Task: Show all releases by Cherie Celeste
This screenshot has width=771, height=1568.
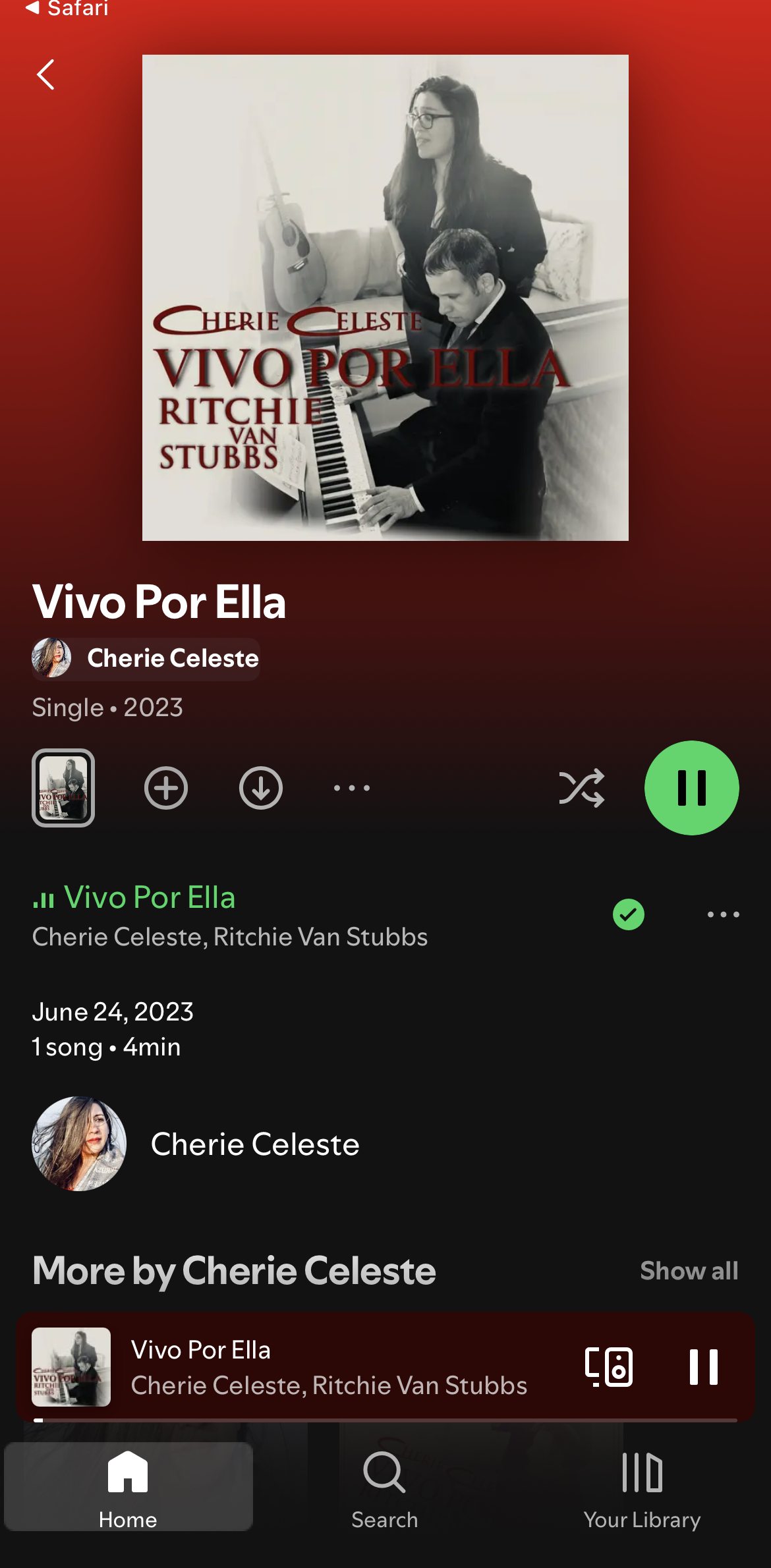Action: click(689, 1271)
